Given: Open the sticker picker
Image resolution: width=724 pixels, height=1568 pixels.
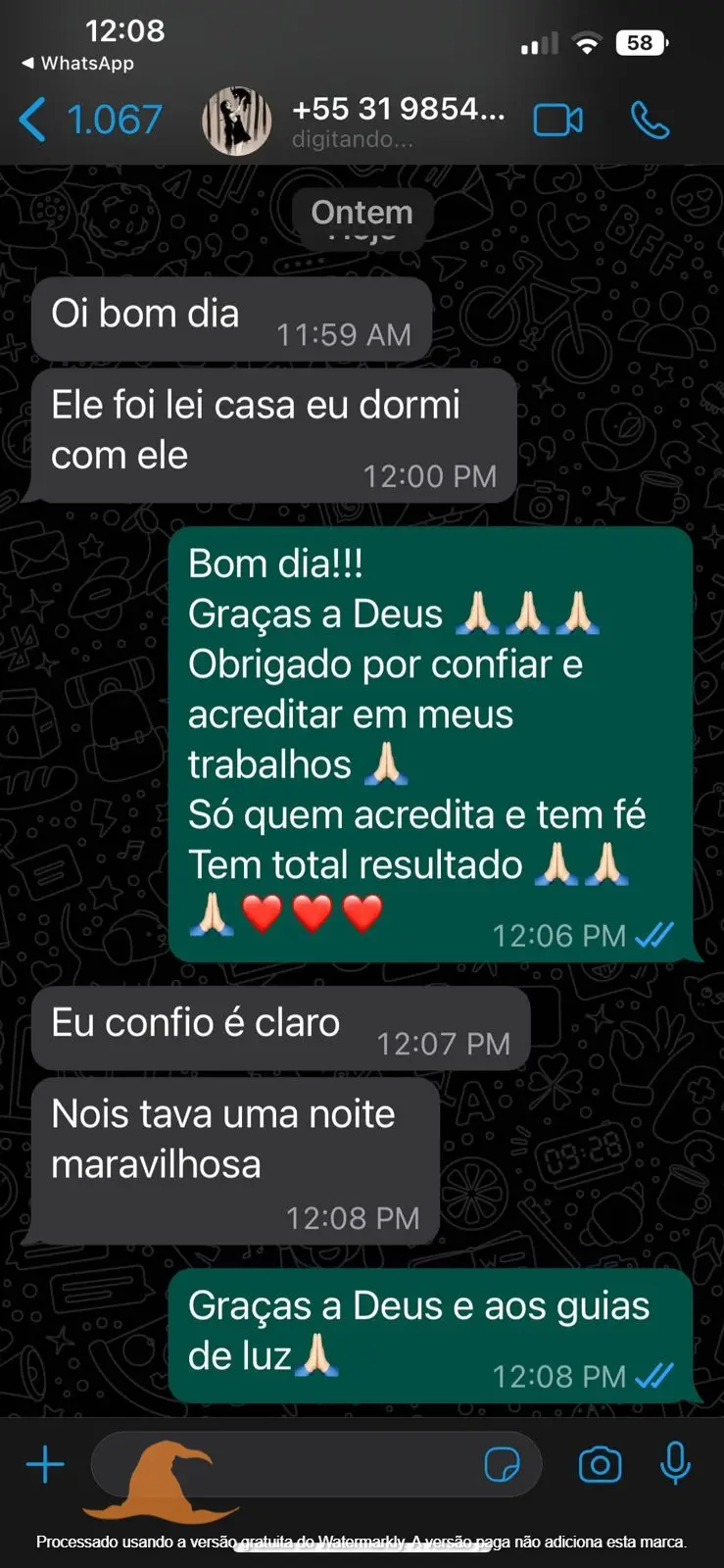Looking at the screenshot, I should point(503,1465).
